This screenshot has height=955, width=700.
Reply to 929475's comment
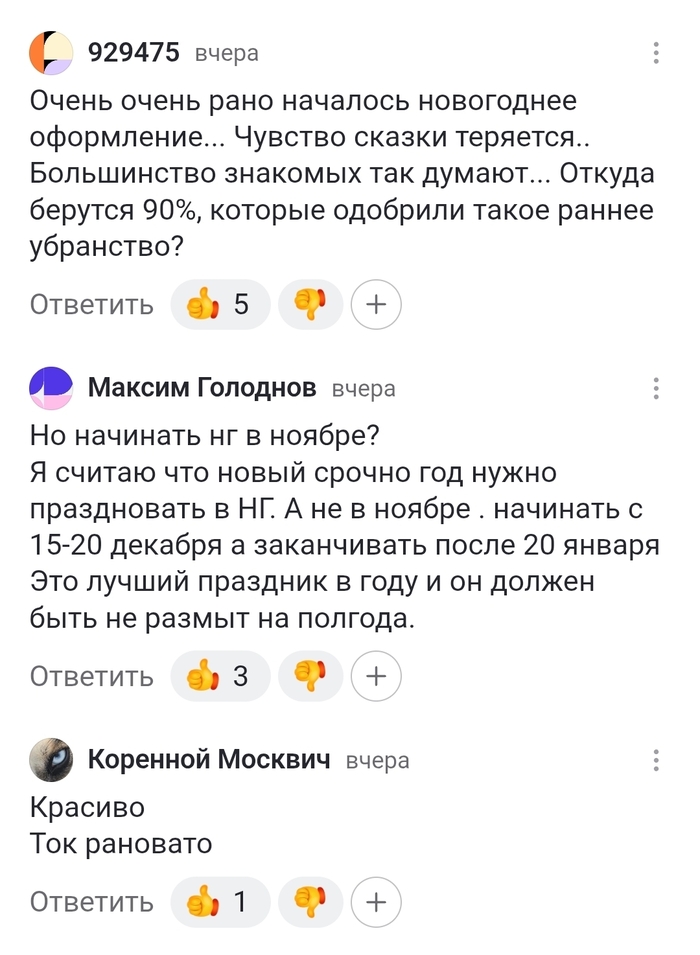point(92,304)
